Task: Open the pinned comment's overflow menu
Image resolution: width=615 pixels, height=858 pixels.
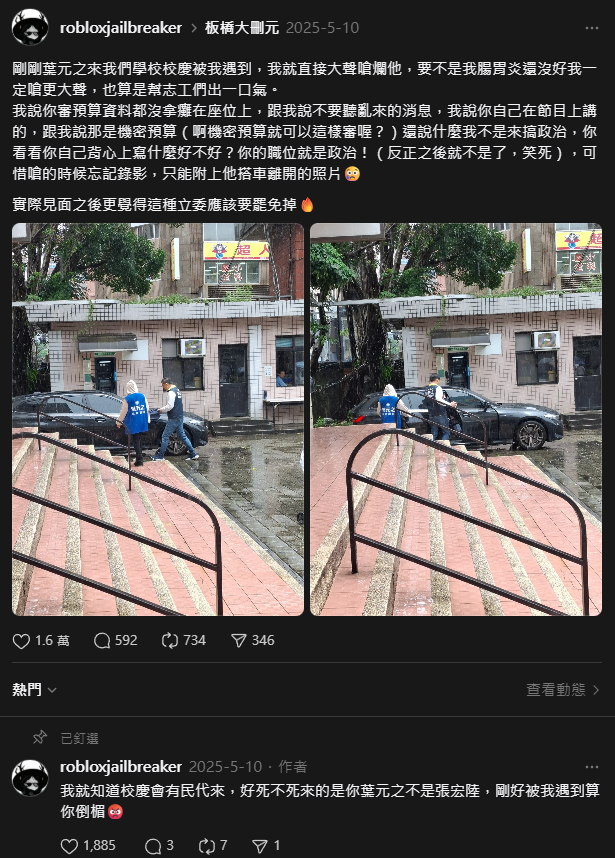Action: (591, 767)
